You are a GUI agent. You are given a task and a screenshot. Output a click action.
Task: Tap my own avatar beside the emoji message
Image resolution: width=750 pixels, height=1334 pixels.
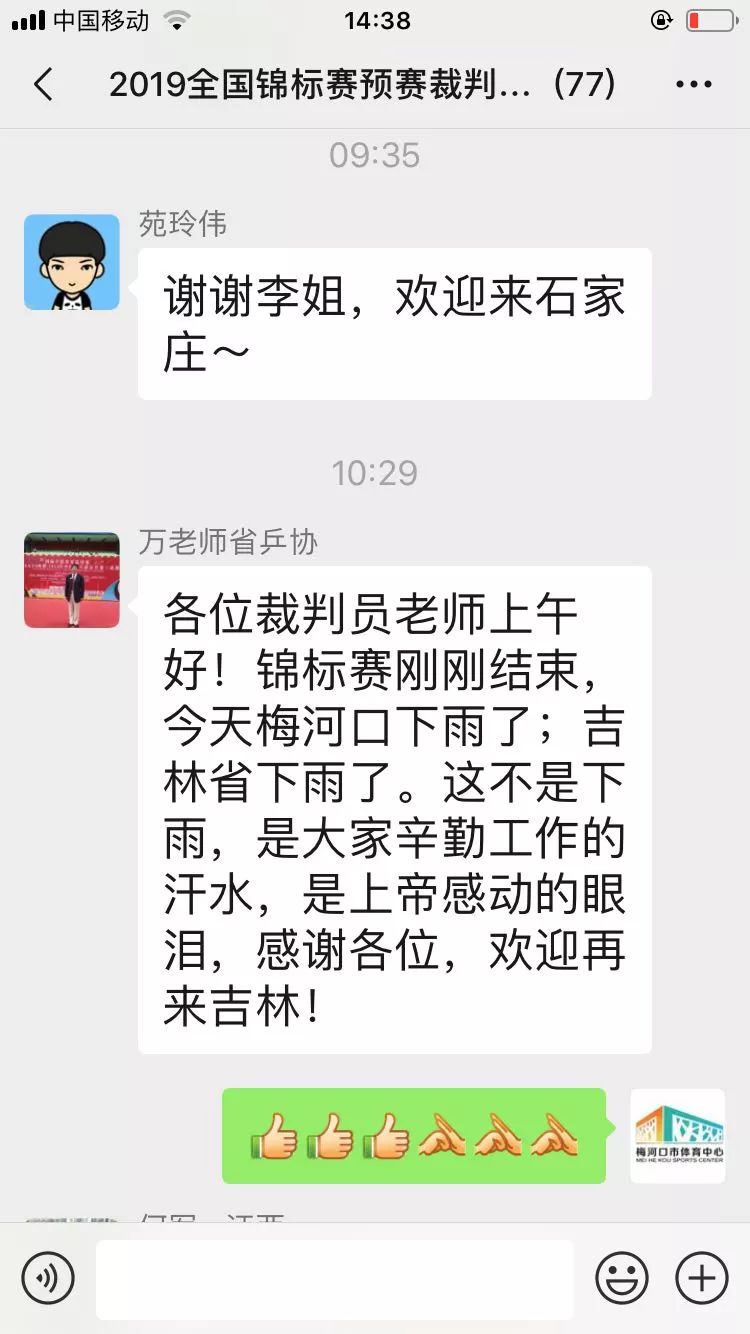point(678,1136)
